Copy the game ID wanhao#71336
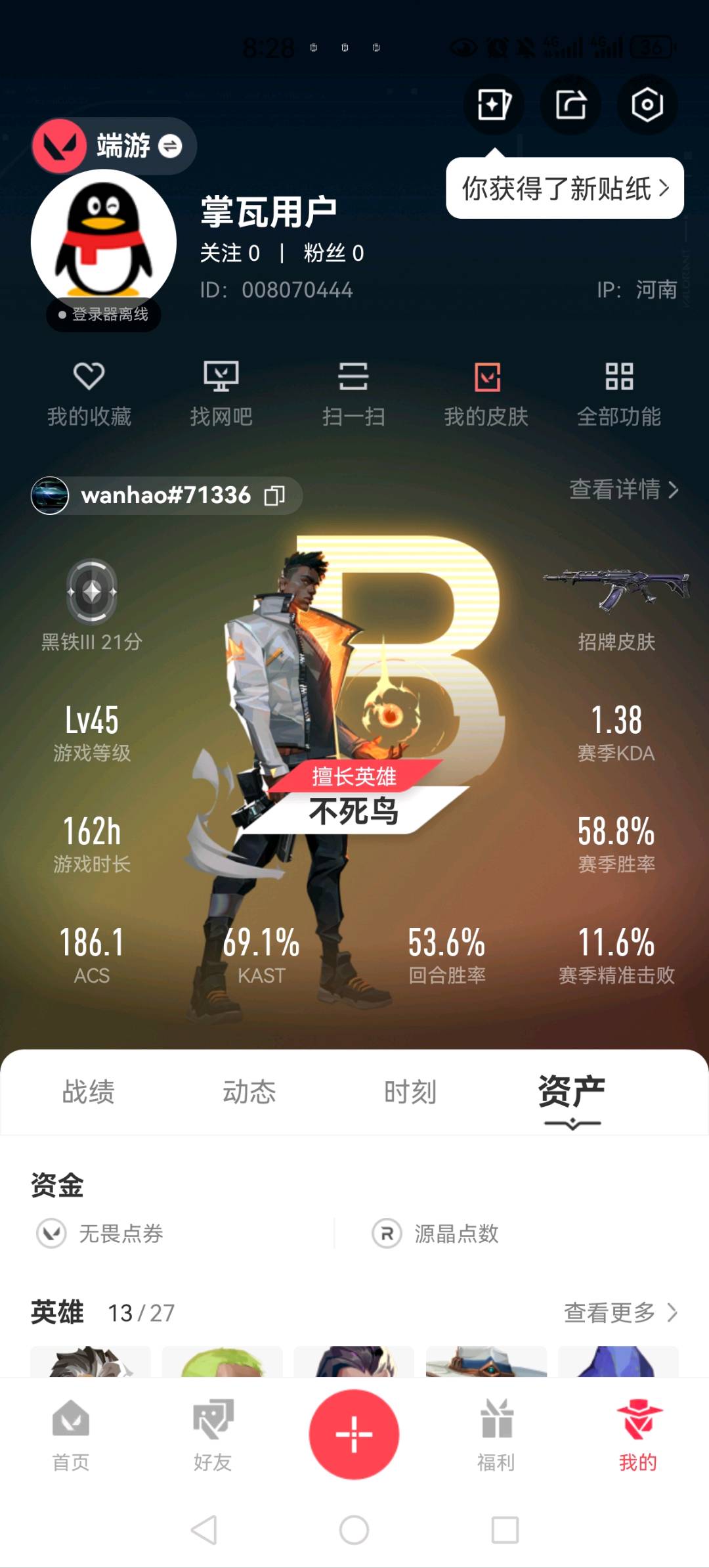The image size is (709, 1568). pyautogui.click(x=274, y=495)
